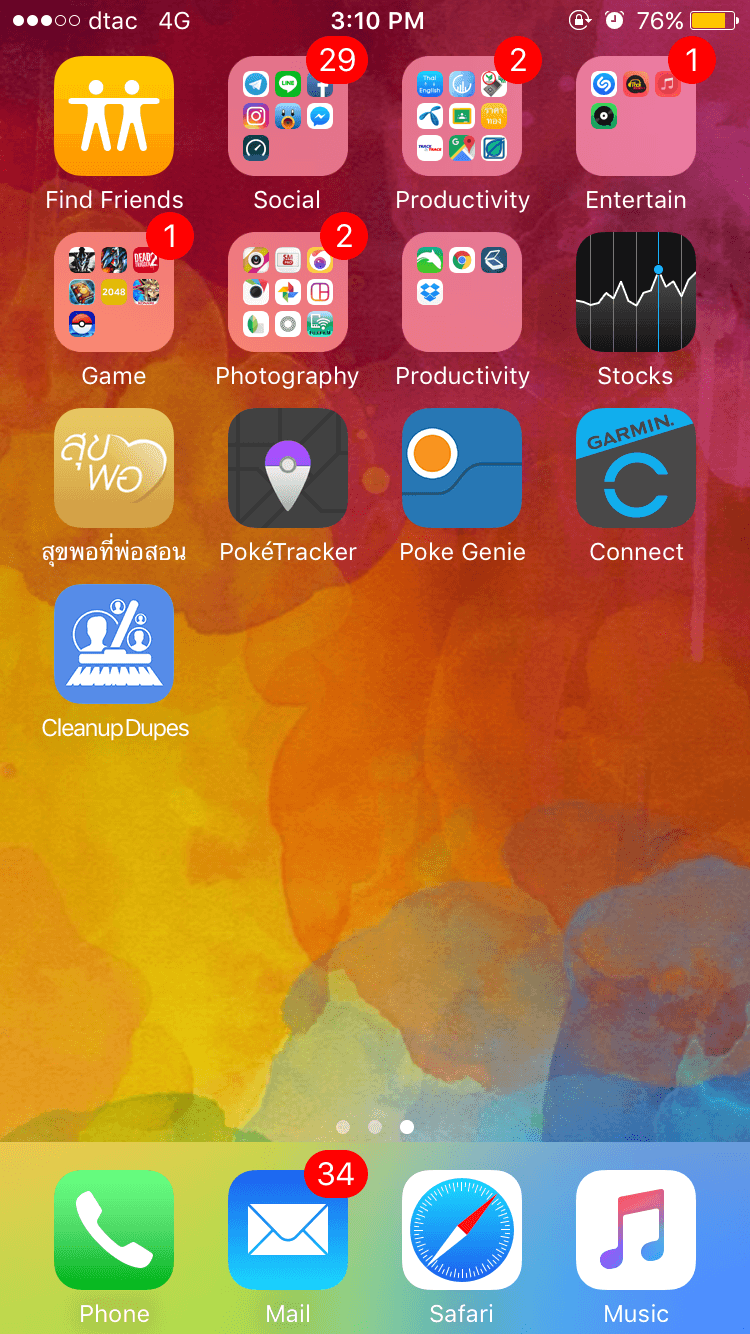750x1334 pixels.
Task: Open the Game folder
Action: click(x=114, y=292)
